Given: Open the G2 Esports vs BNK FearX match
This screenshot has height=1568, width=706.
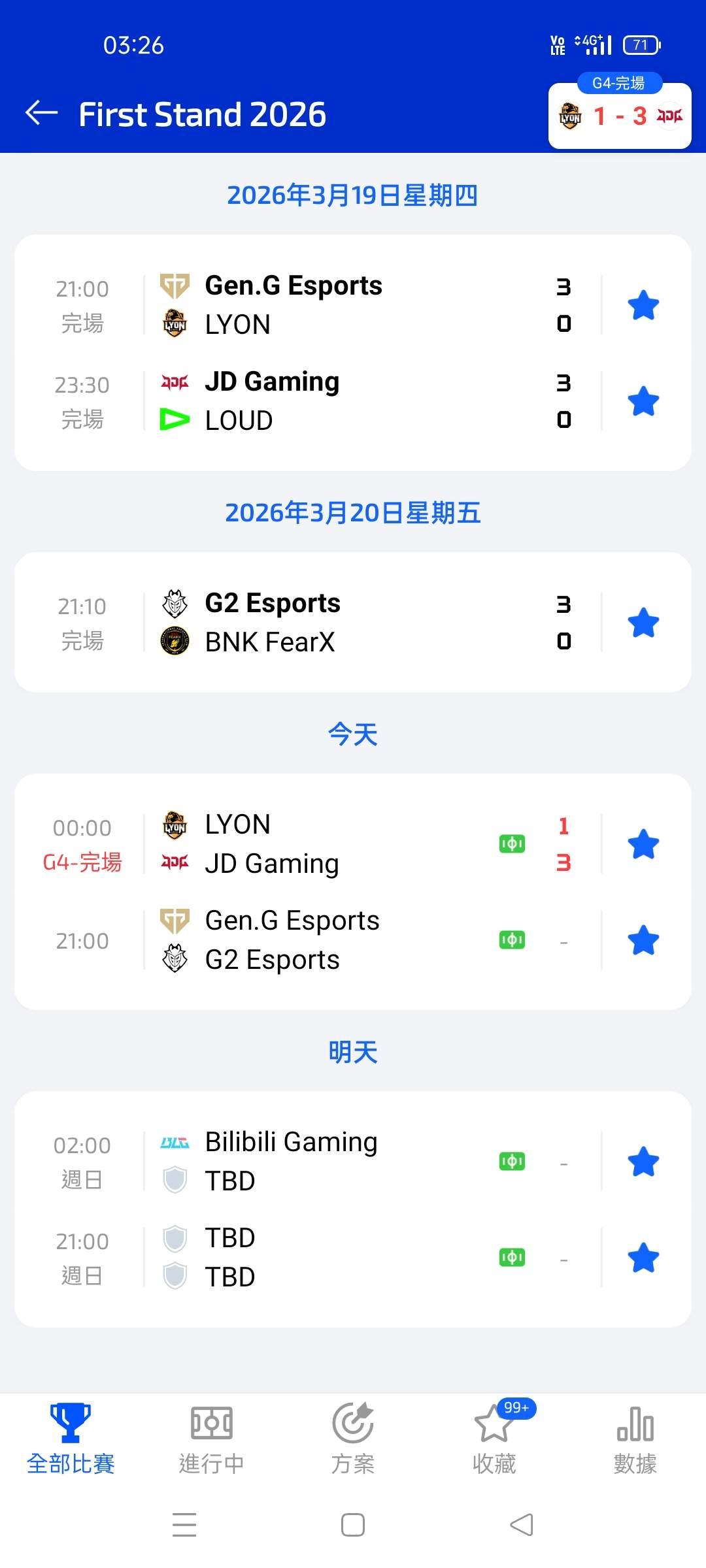Looking at the screenshot, I should point(327,623).
